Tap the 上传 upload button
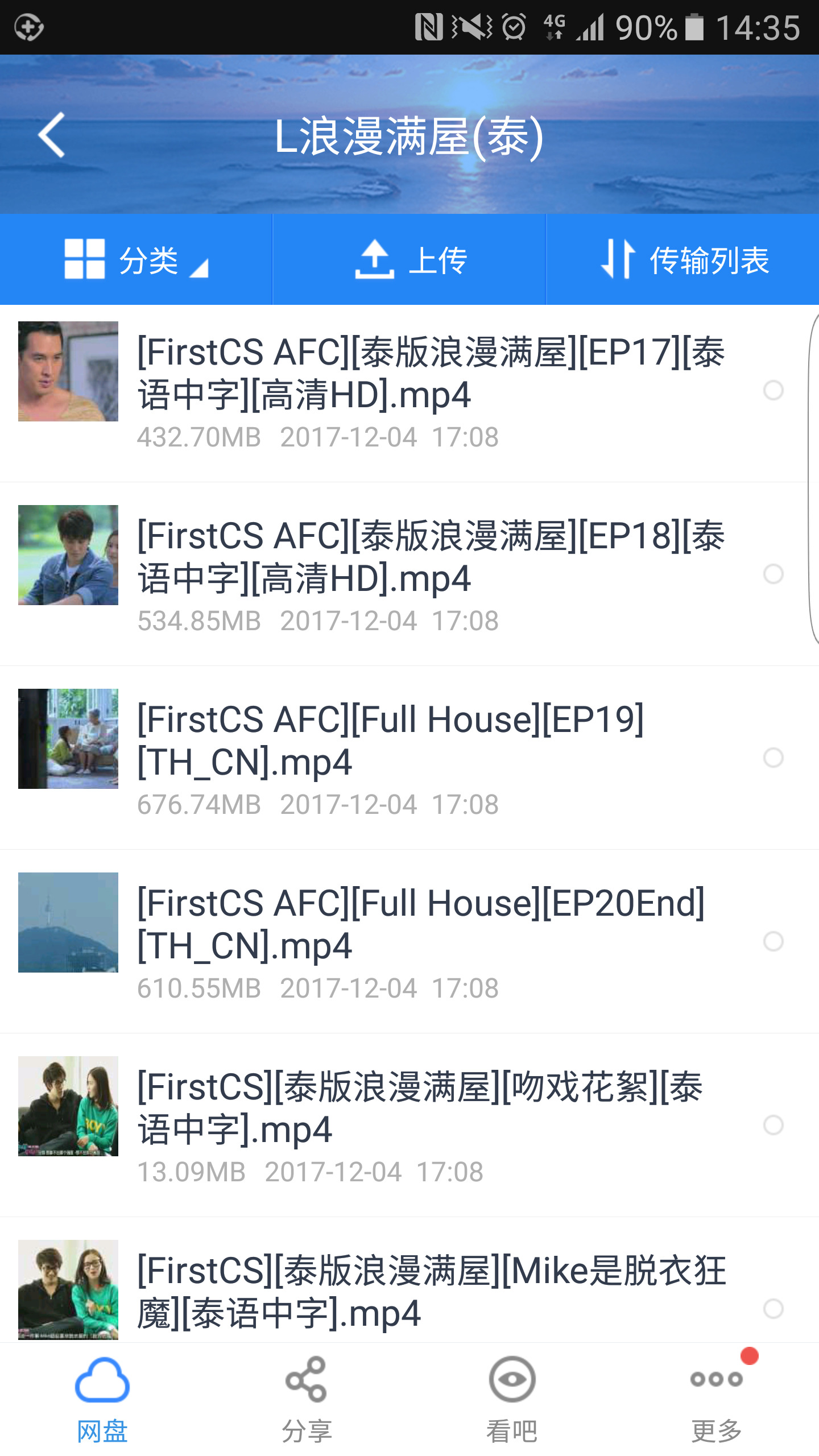819x1456 pixels. (x=409, y=260)
